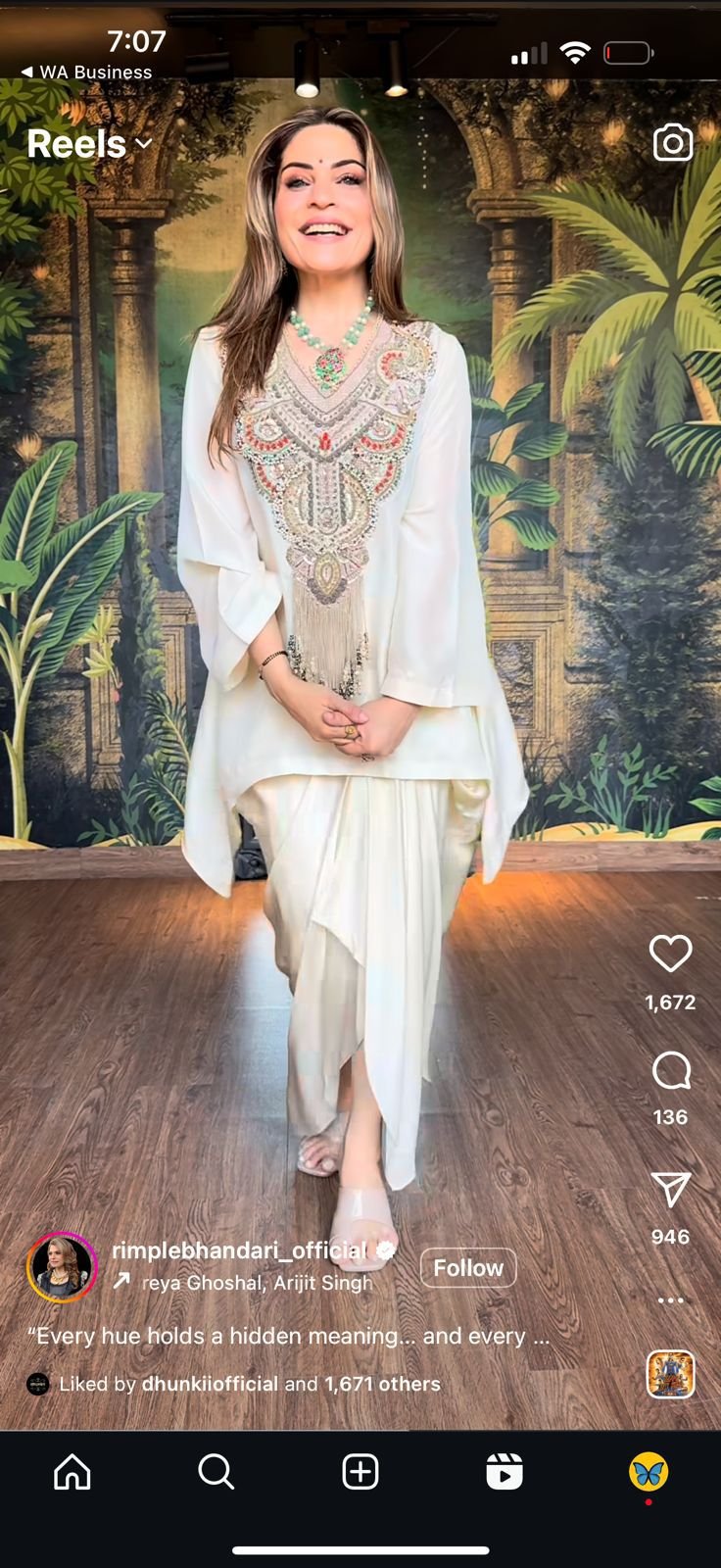Select the Reels tab in the bottom bar
This screenshot has height=1568, width=721.
point(505,1471)
